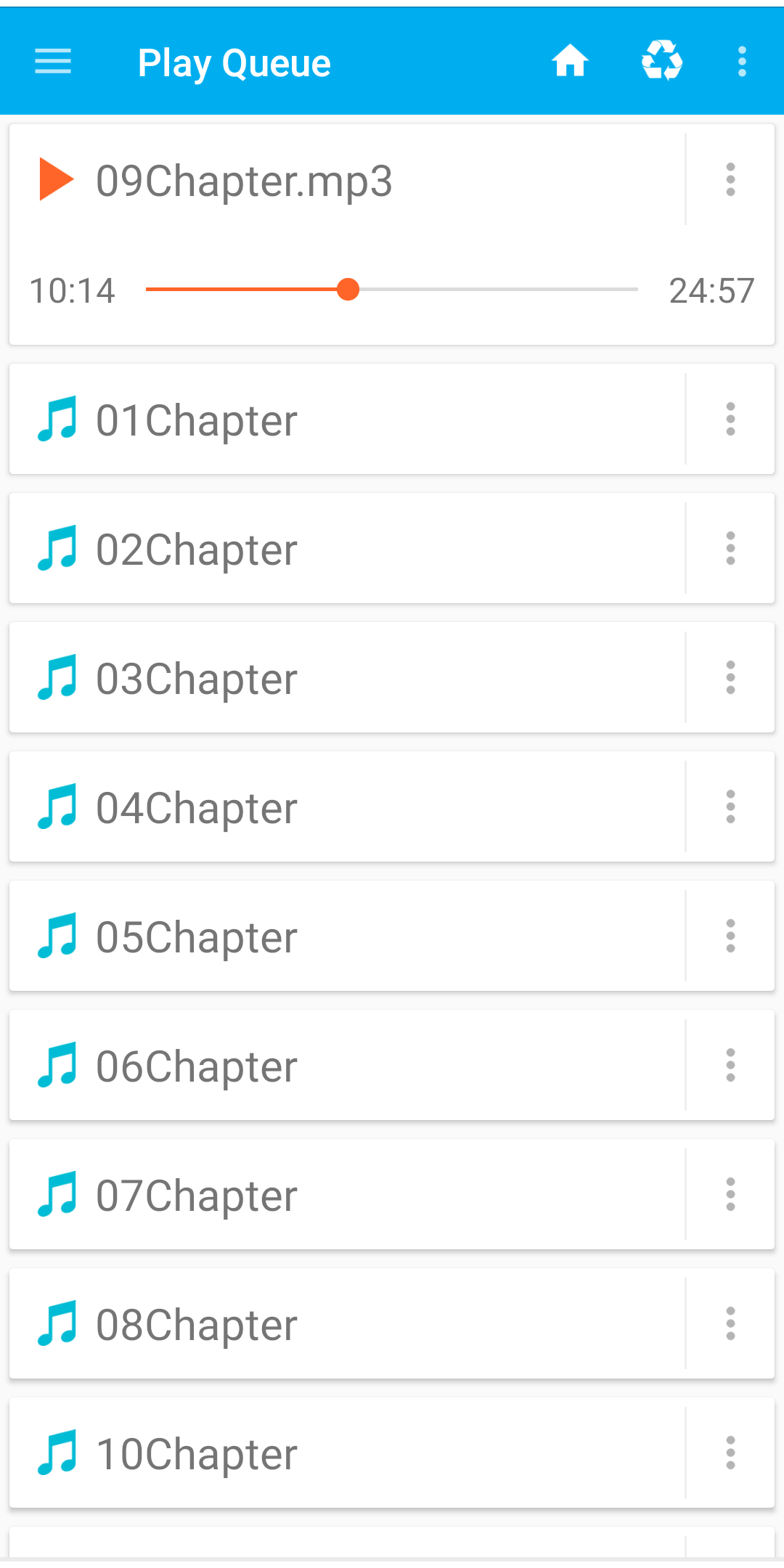784x1568 pixels.
Task: Open the navigation drawer menu
Action: coord(53,62)
